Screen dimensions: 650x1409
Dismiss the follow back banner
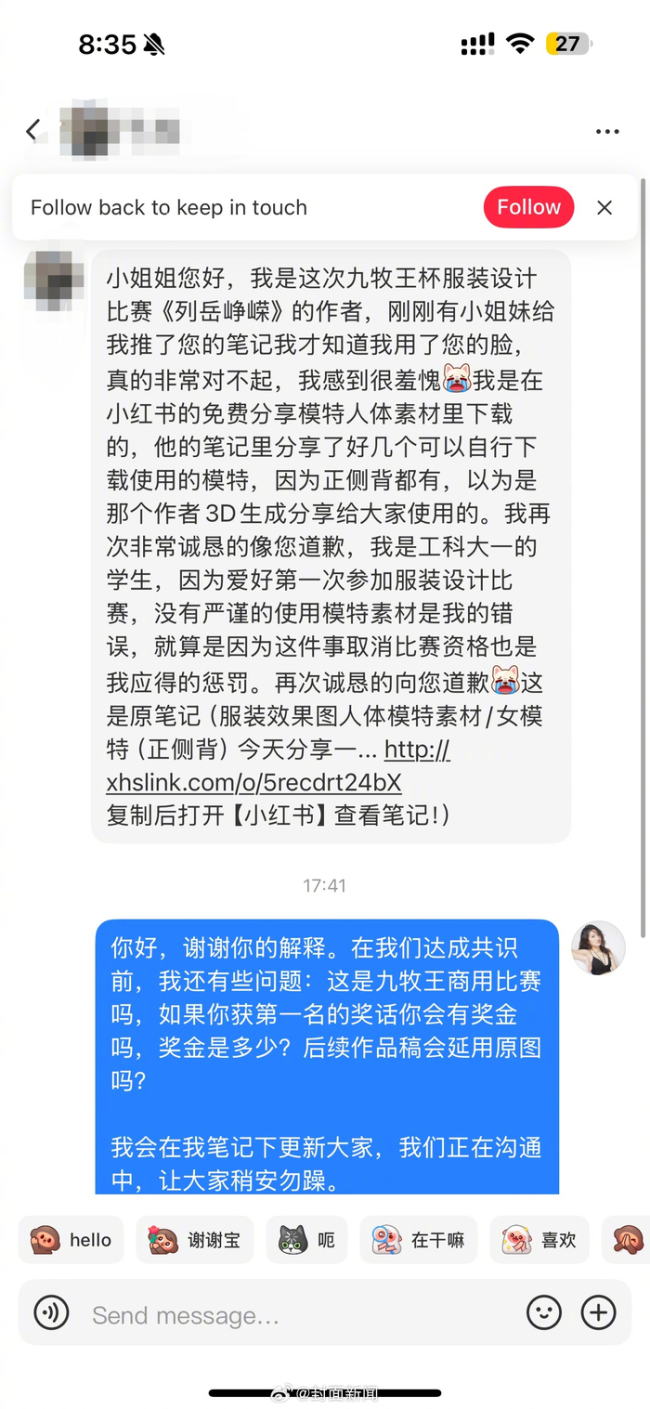click(604, 207)
